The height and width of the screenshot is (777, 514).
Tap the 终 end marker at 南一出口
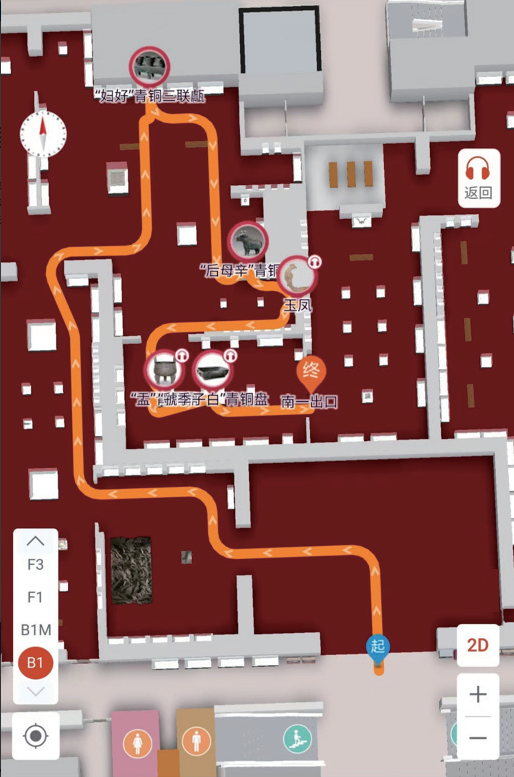click(311, 375)
